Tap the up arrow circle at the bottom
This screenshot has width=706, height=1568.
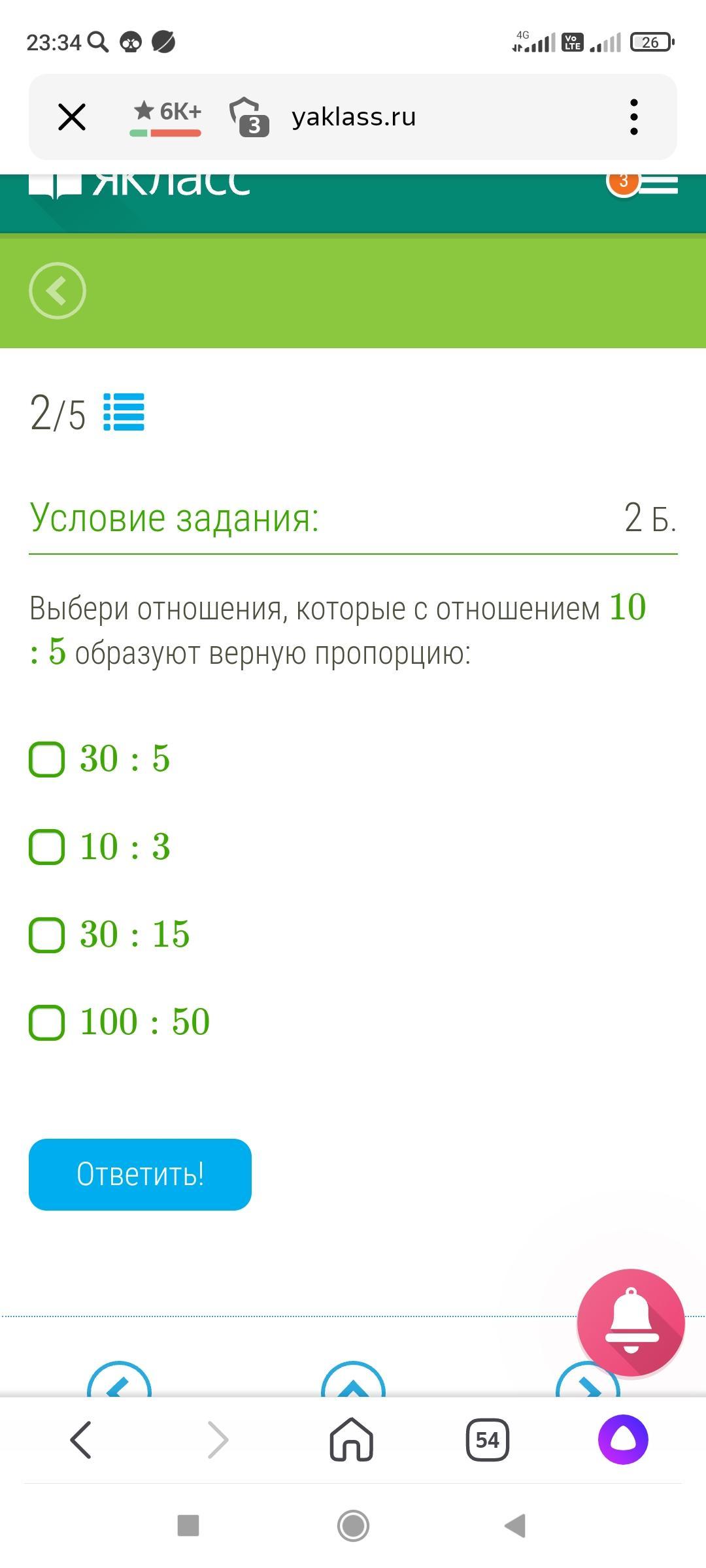tap(353, 1379)
